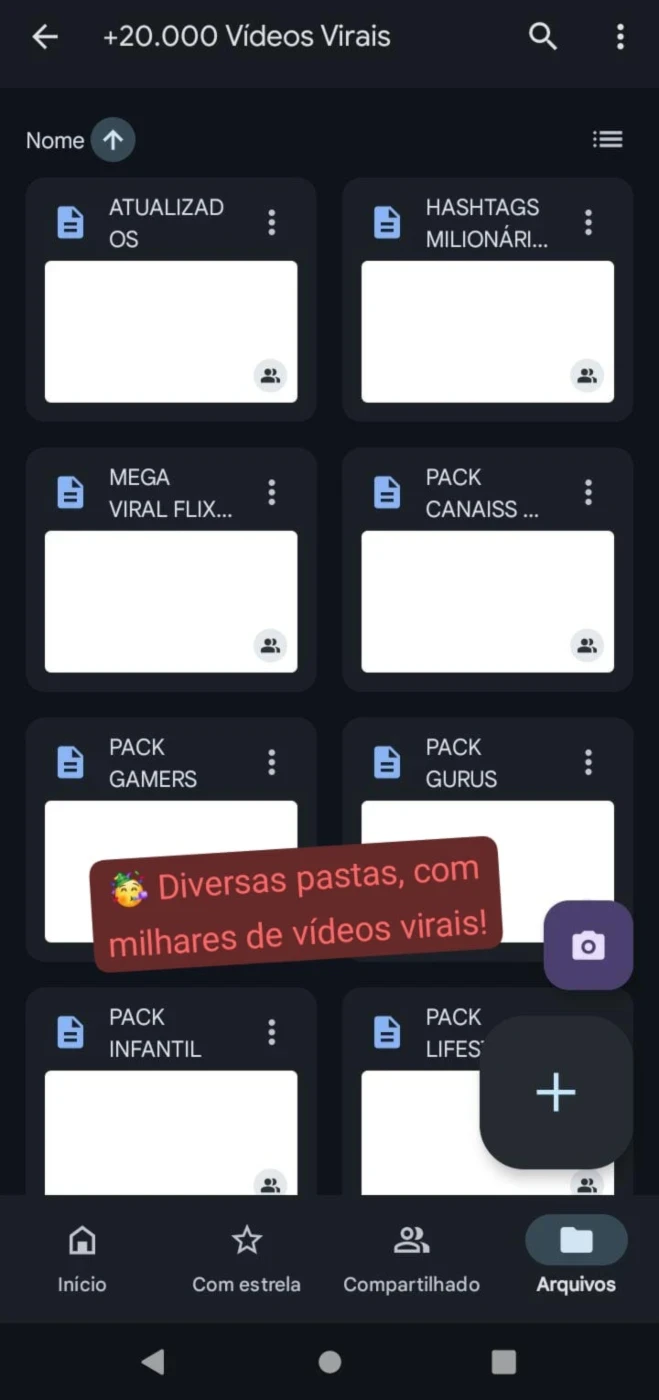
Task: Switch to the Com estrela tab
Action: tap(246, 1258)
